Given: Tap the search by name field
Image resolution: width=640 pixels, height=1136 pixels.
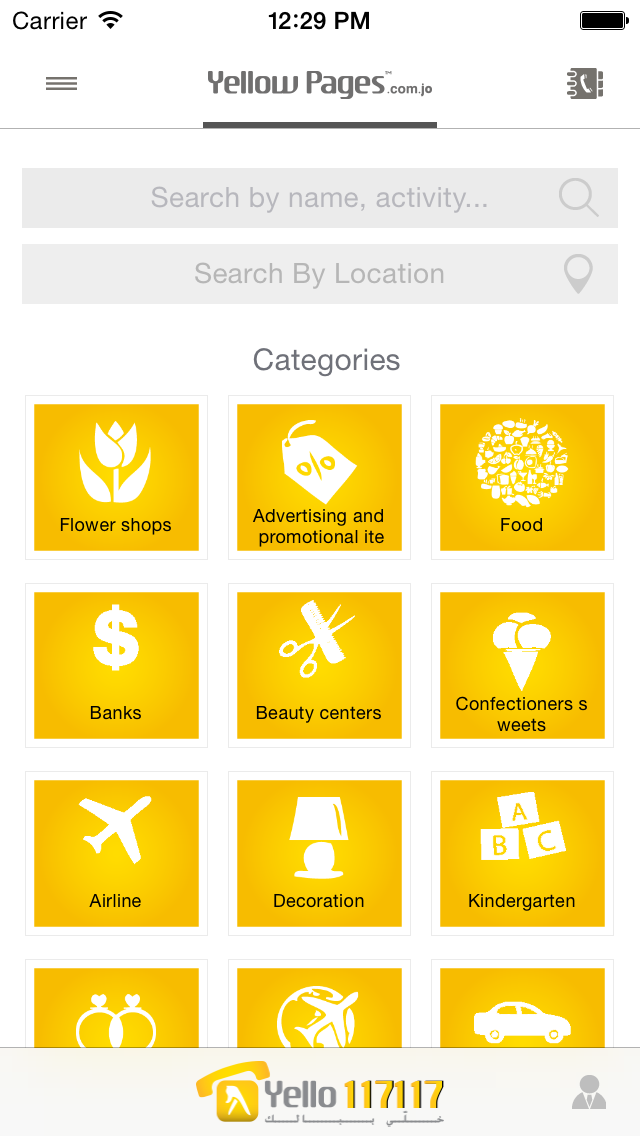Looking at the screenshot, I should point(320,198).
